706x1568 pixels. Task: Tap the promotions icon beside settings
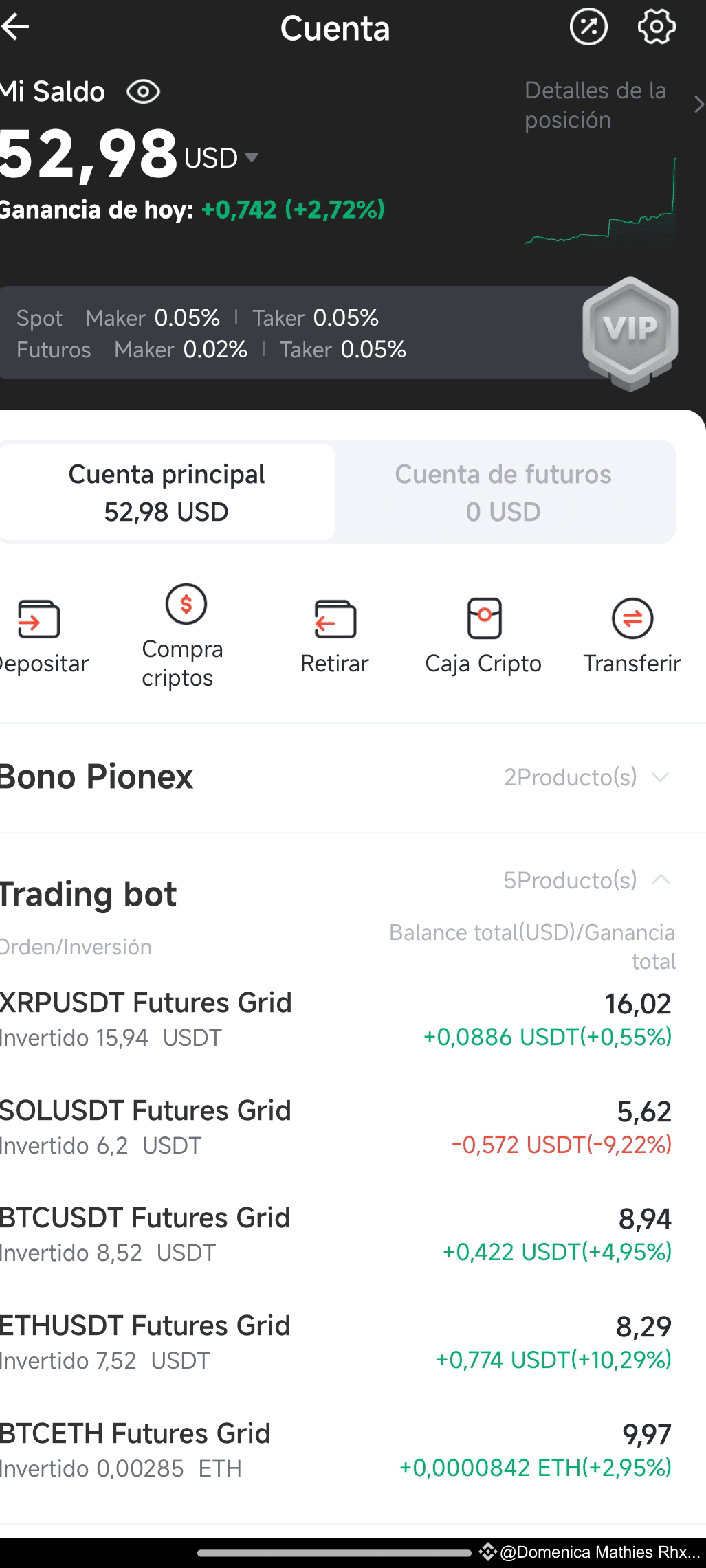588,27
